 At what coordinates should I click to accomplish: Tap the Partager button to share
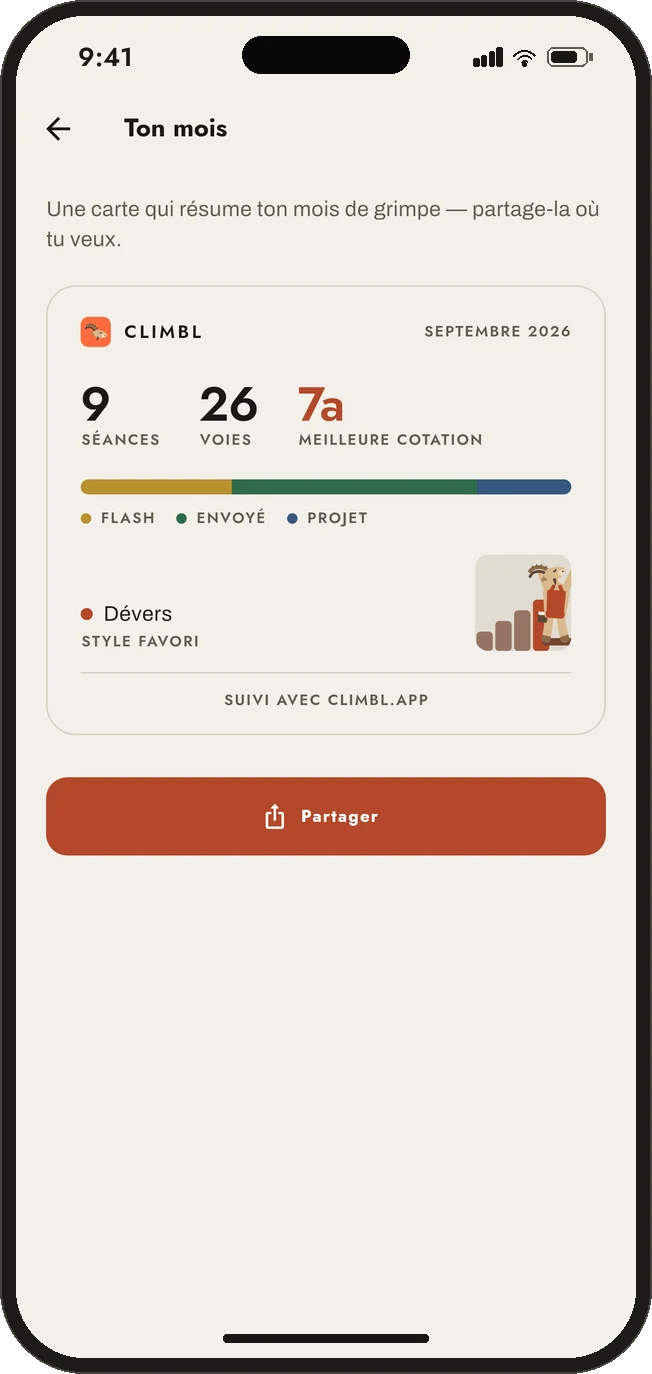click(x=326, y=816)
